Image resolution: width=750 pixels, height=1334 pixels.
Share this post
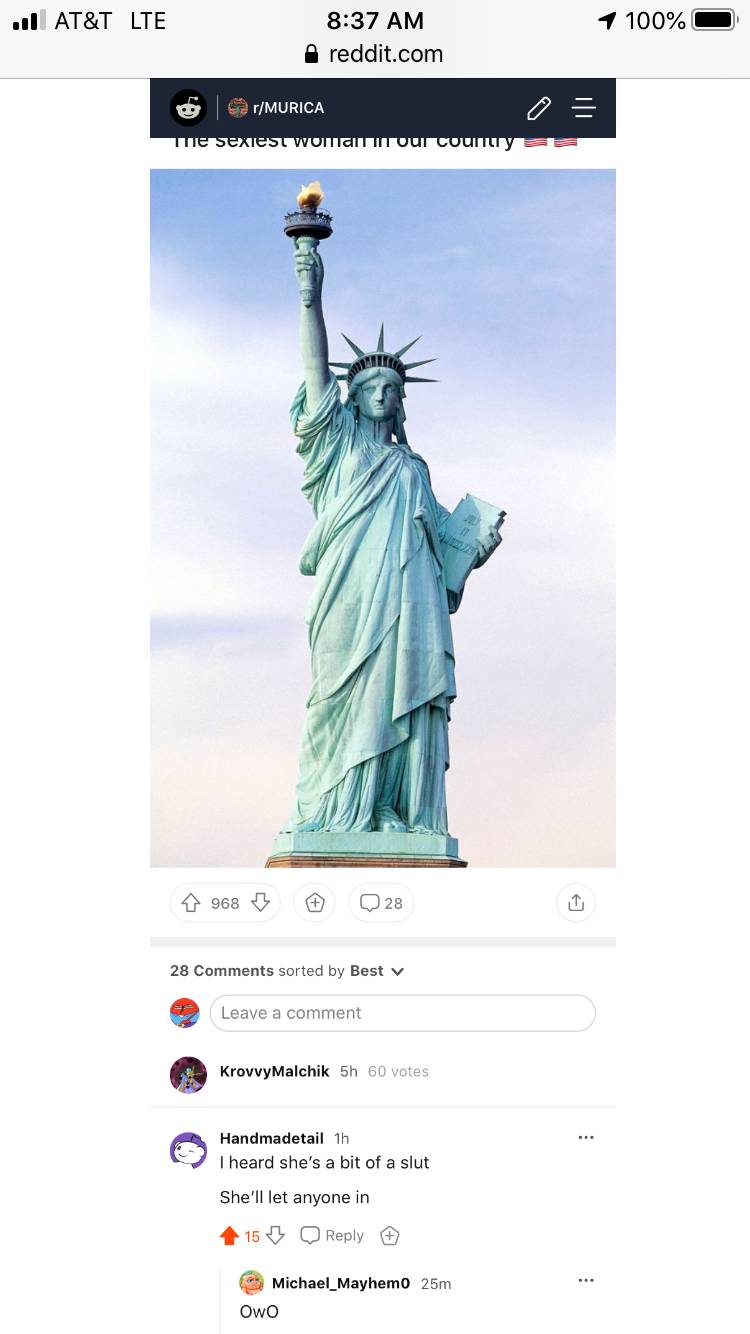[575, 903]
